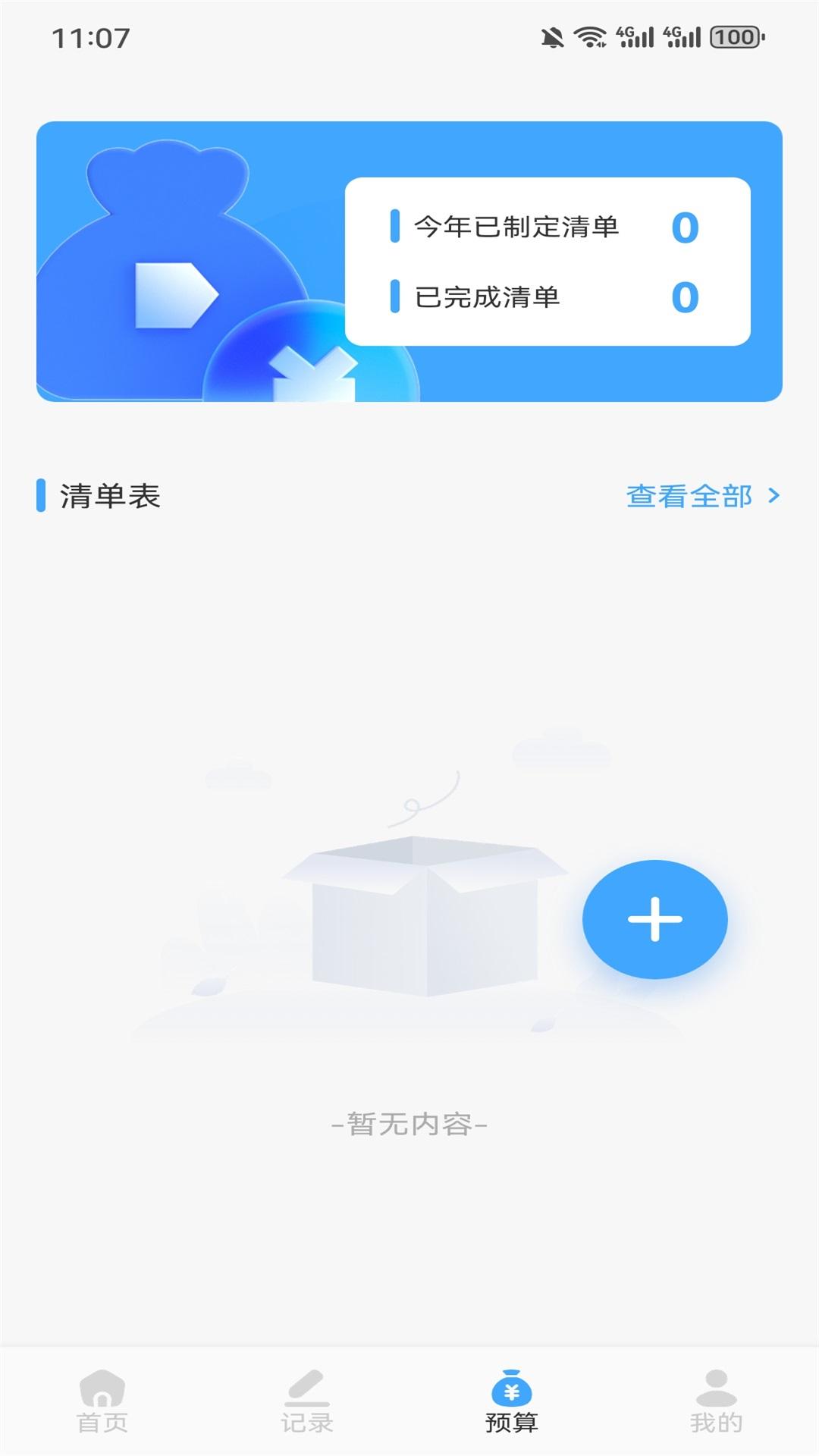Tap the 清单表 section header
Screen dimensions: 819x1456
(110, 494)
